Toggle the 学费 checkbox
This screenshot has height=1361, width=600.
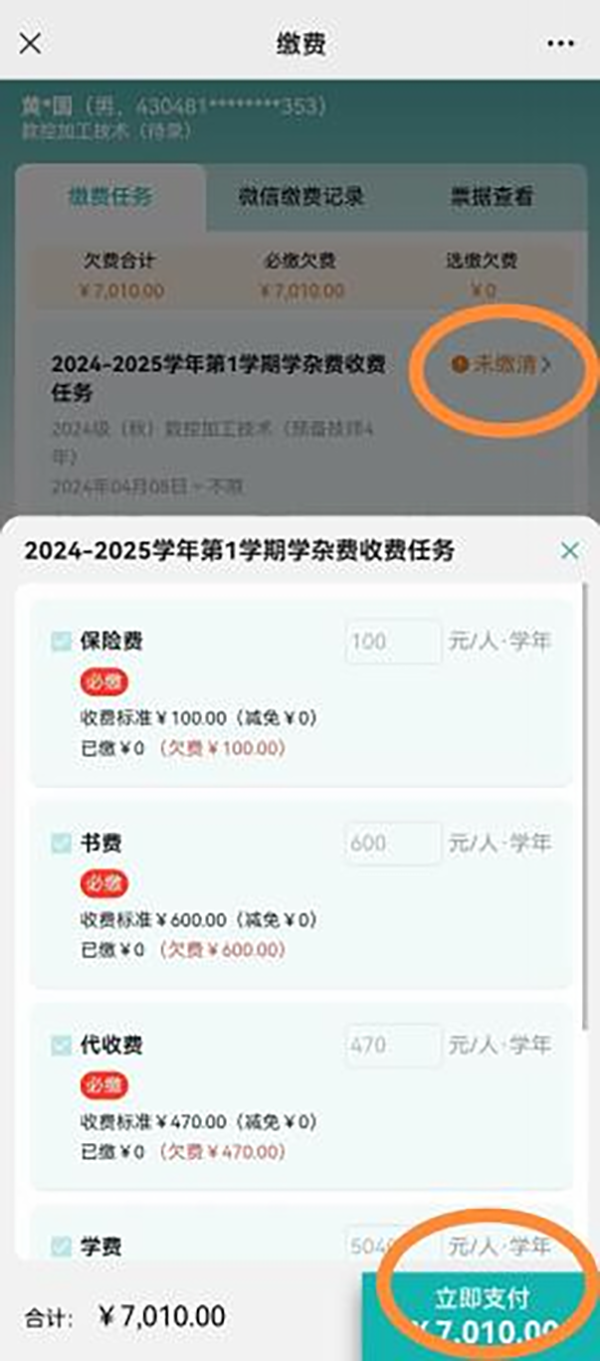(61, 1246)
